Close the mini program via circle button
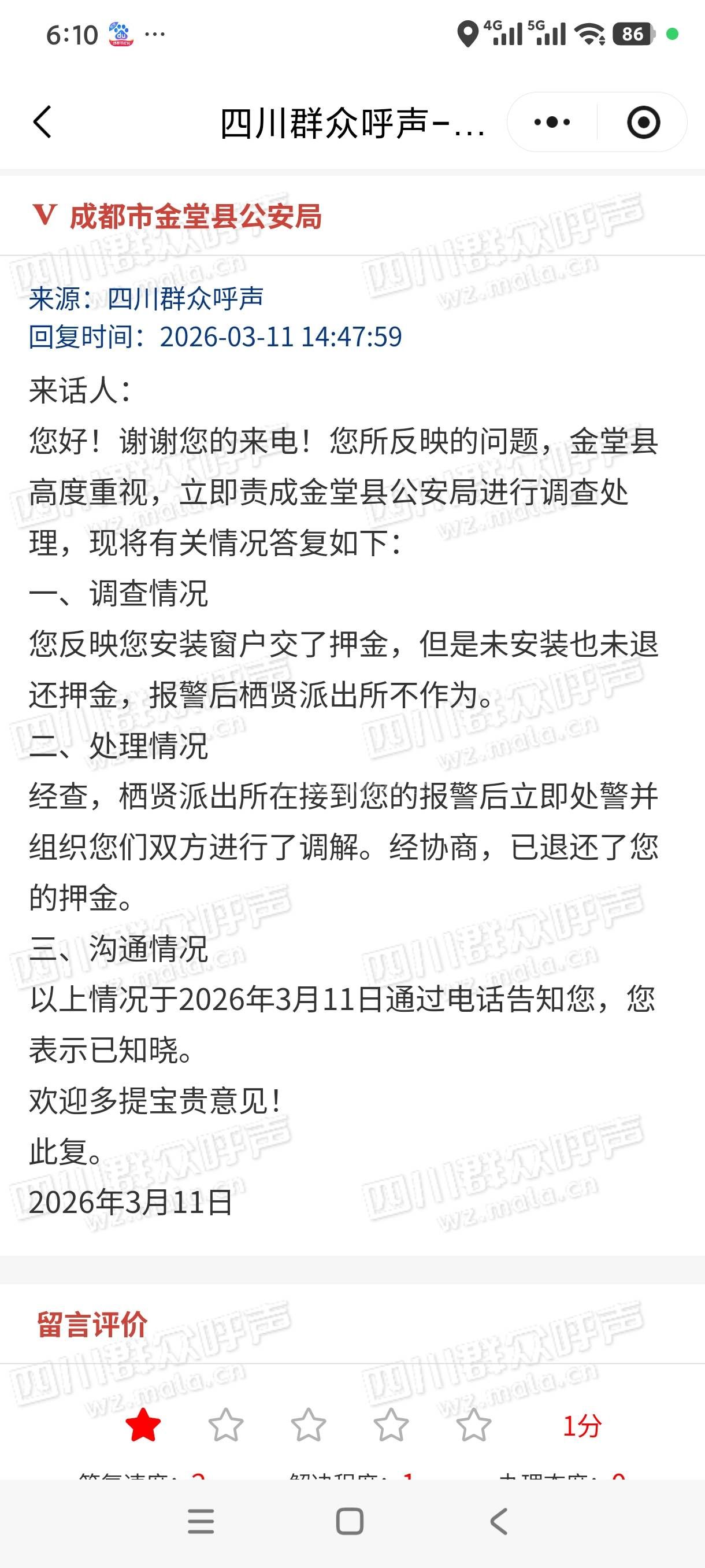Screen dimensions: 705x1568 click(643, 123)
